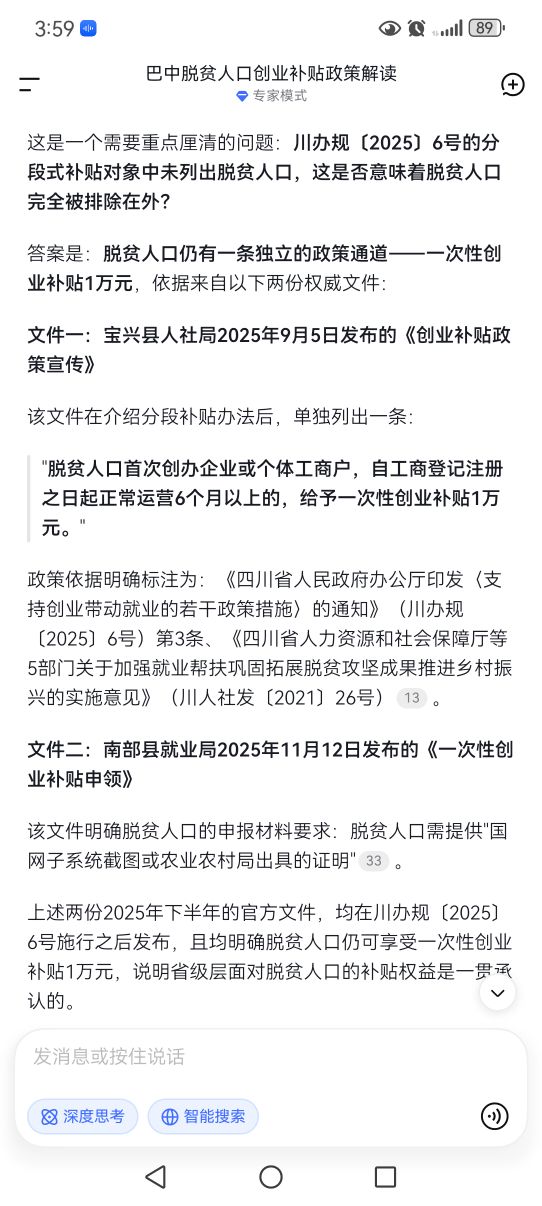Image resolution: width=542 pixels, height=1206 pixels.
Task: Start a new chat
Action: 512,84
